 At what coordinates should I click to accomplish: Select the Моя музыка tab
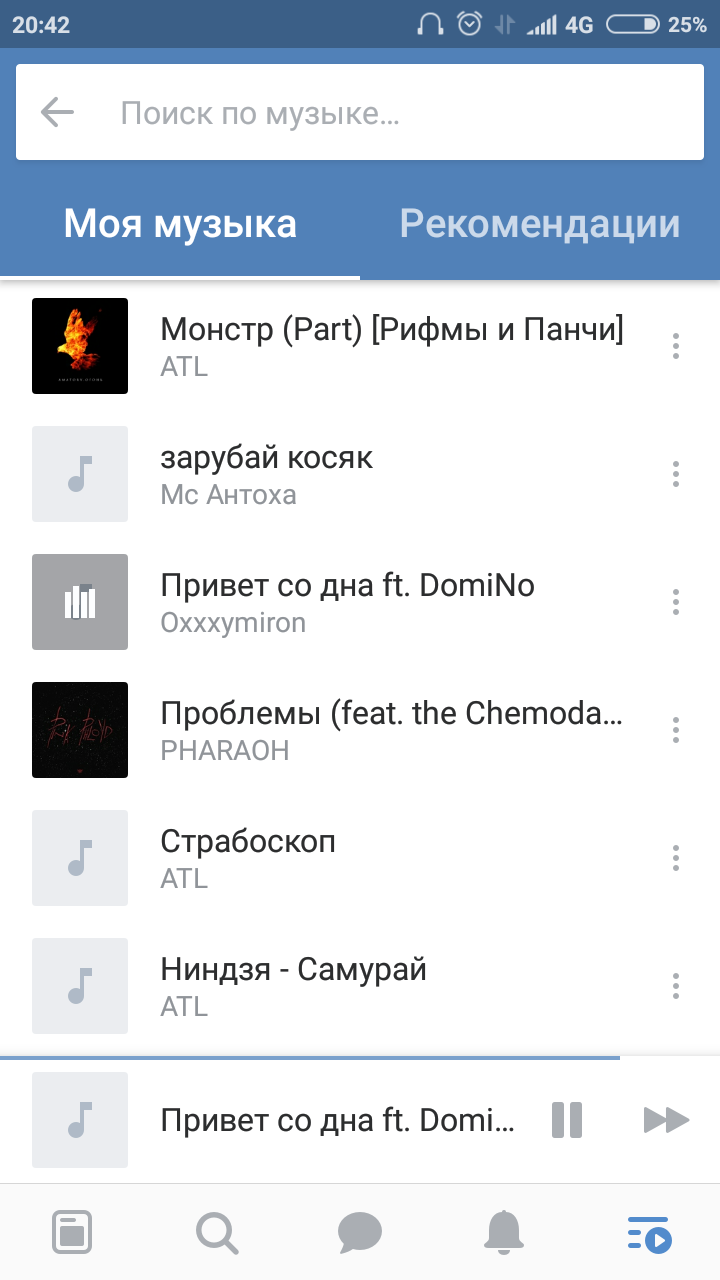coord(180,224)
